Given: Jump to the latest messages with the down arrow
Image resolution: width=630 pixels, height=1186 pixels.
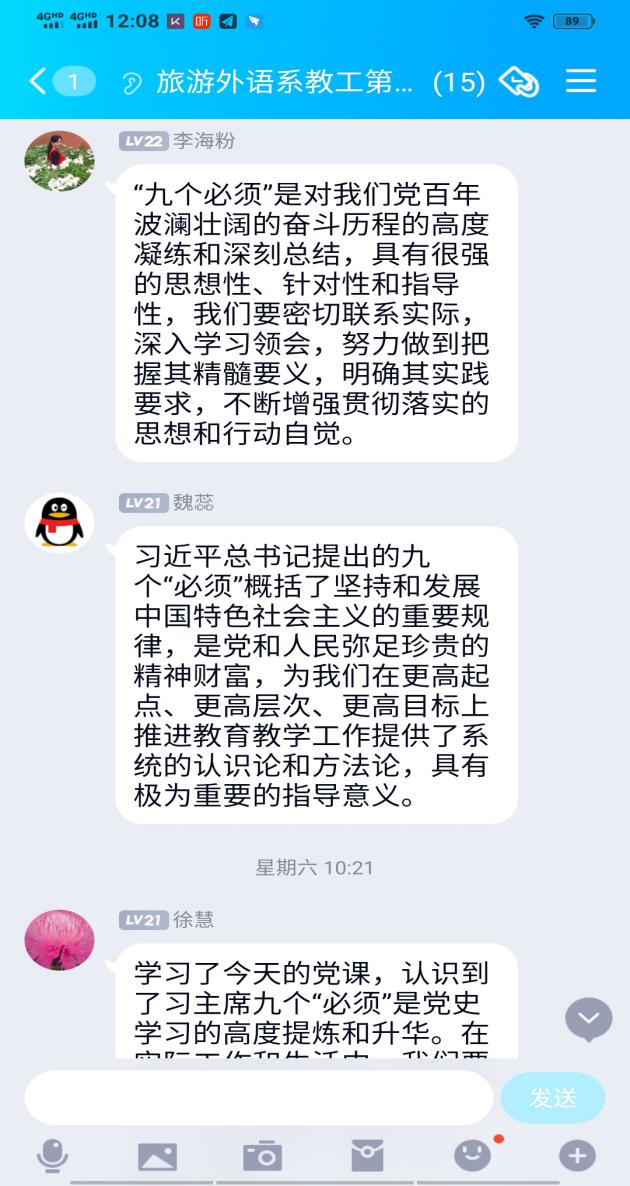Looking at the screenshot, I should point(589,1019).
